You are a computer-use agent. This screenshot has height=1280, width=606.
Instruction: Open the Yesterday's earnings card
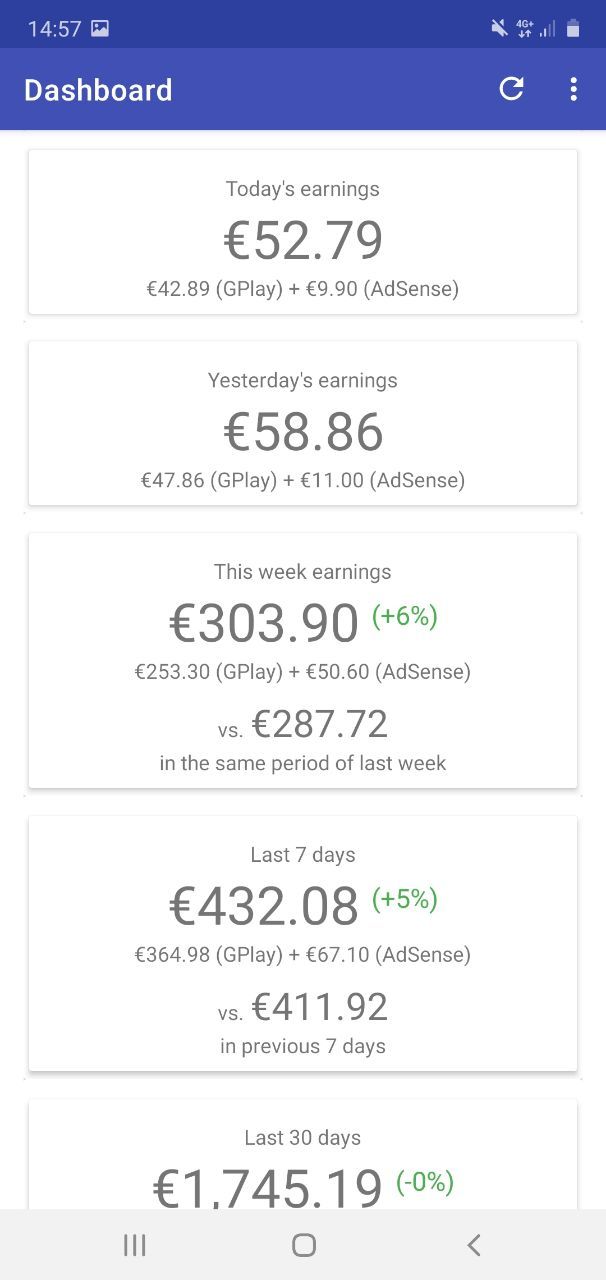point(303,424)
